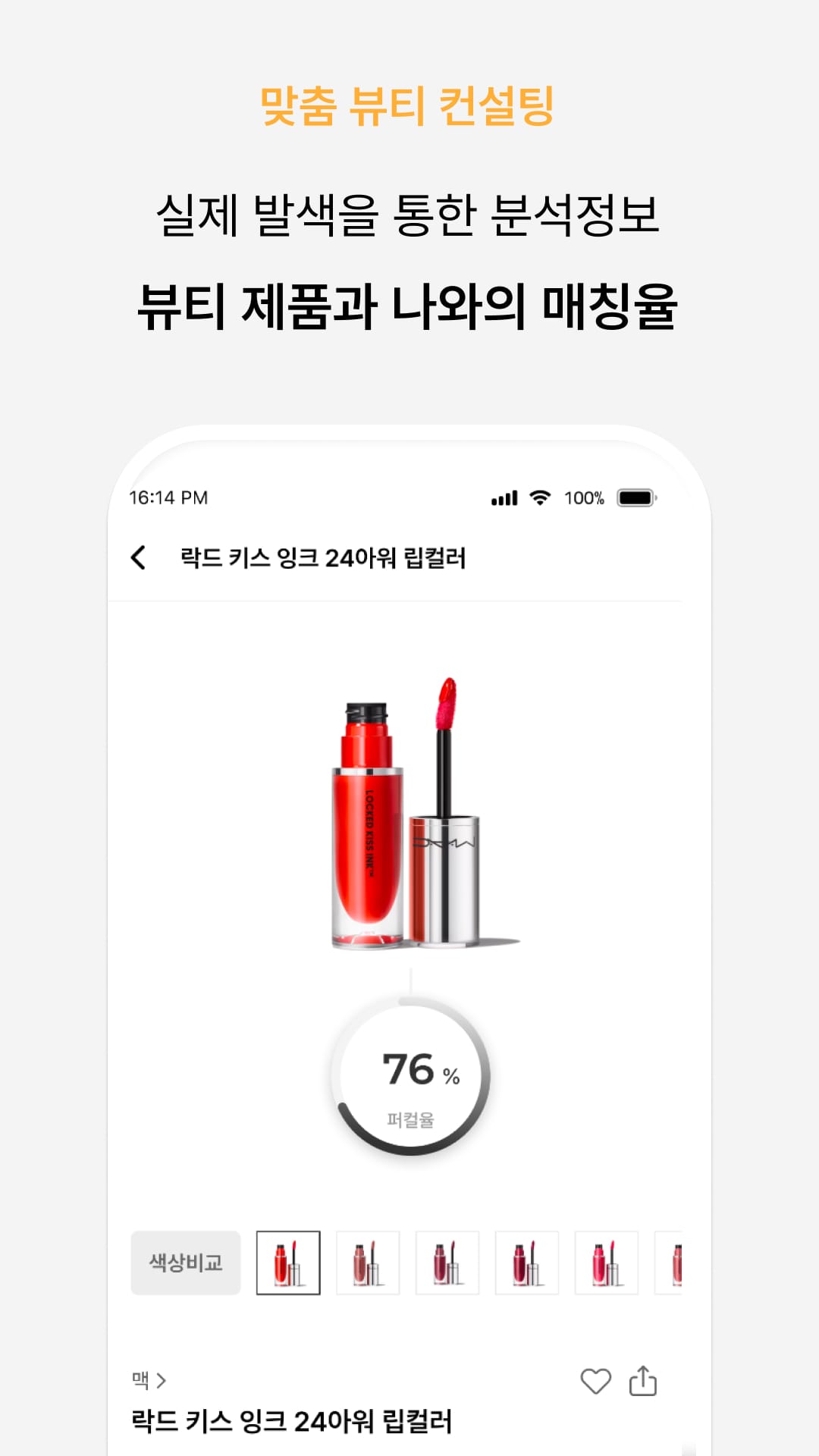
Task: Tap the cellular signal bars icon
Action: click(x=504, y=497)
